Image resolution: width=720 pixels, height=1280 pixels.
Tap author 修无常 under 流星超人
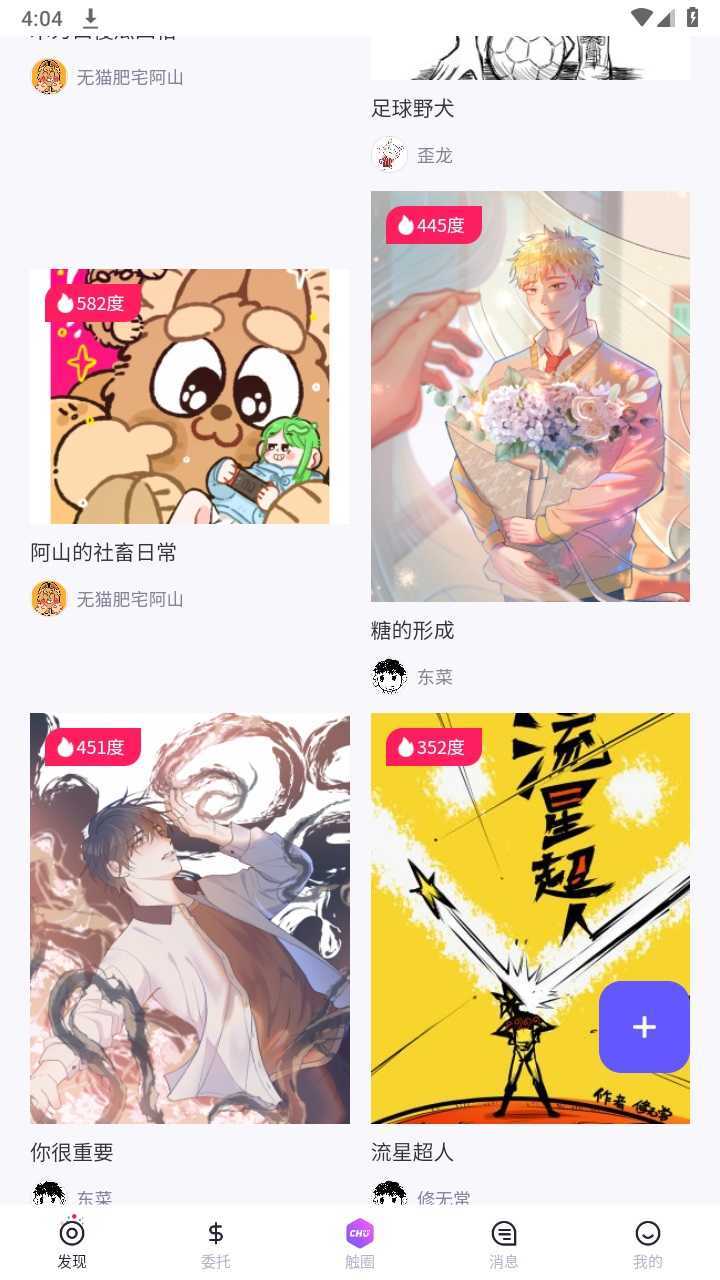[x=446, y=1198]
